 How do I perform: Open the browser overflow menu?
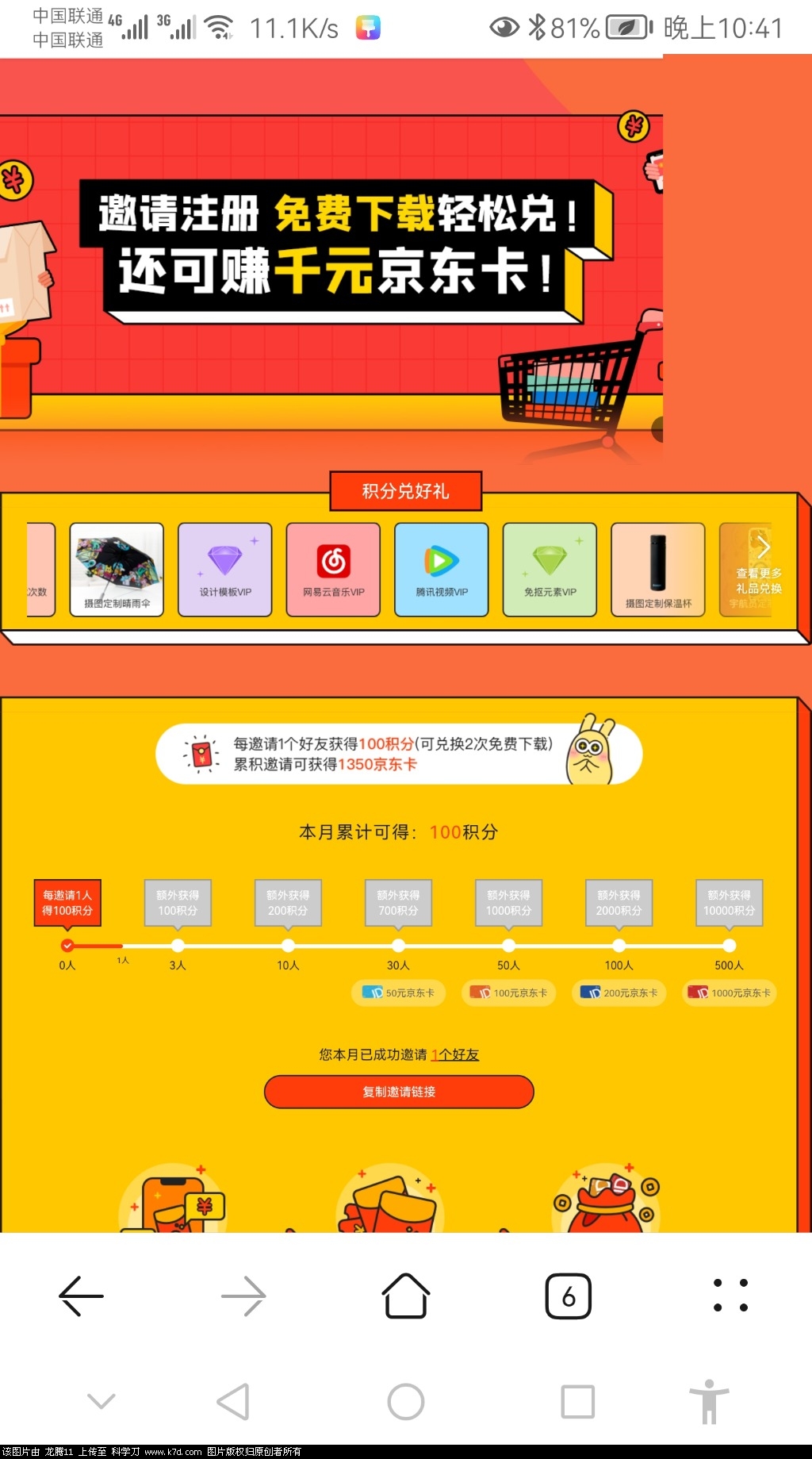tap(730, 1296)
